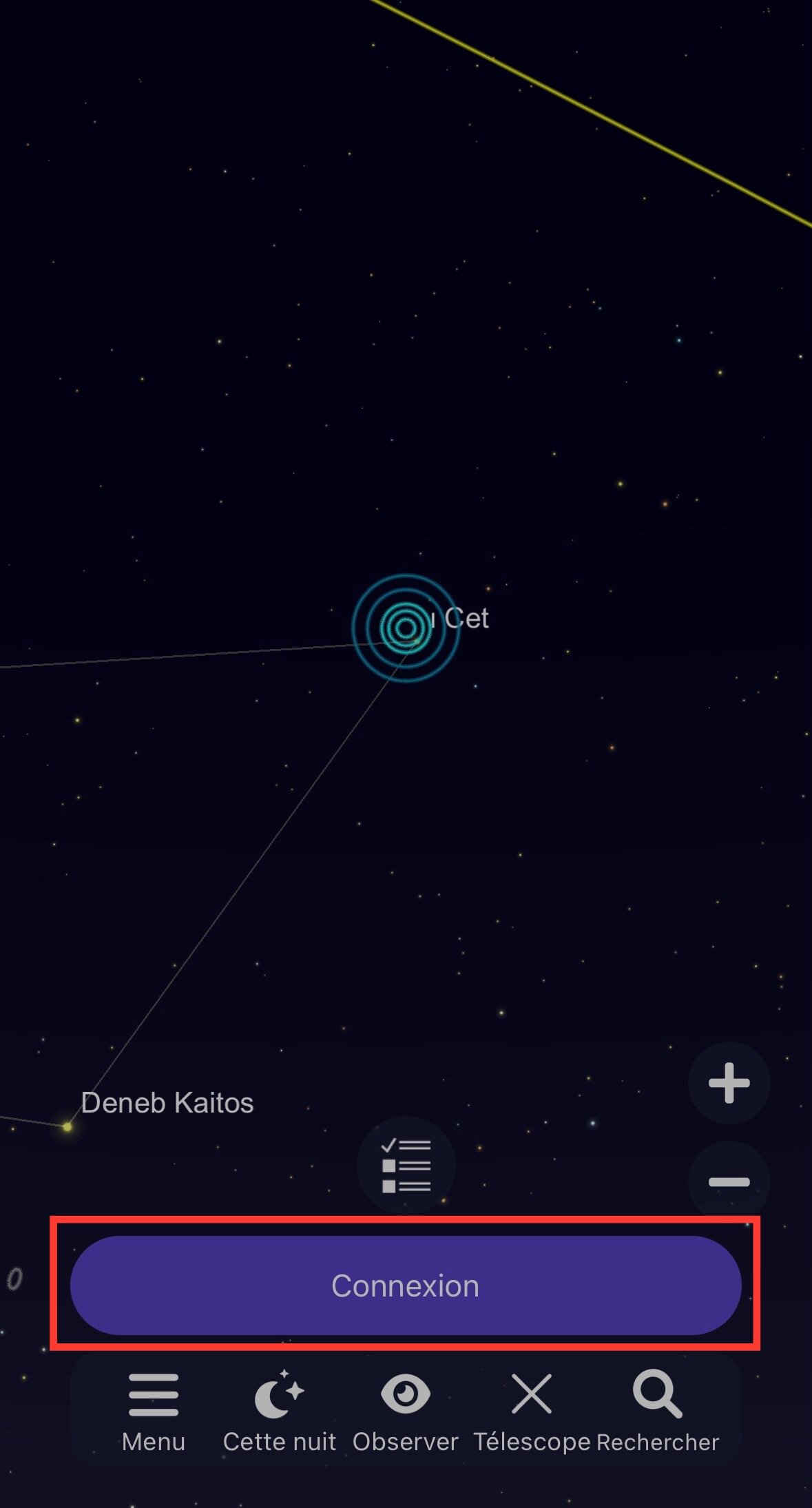Zoom out with the minus button

click(729, 1182)
